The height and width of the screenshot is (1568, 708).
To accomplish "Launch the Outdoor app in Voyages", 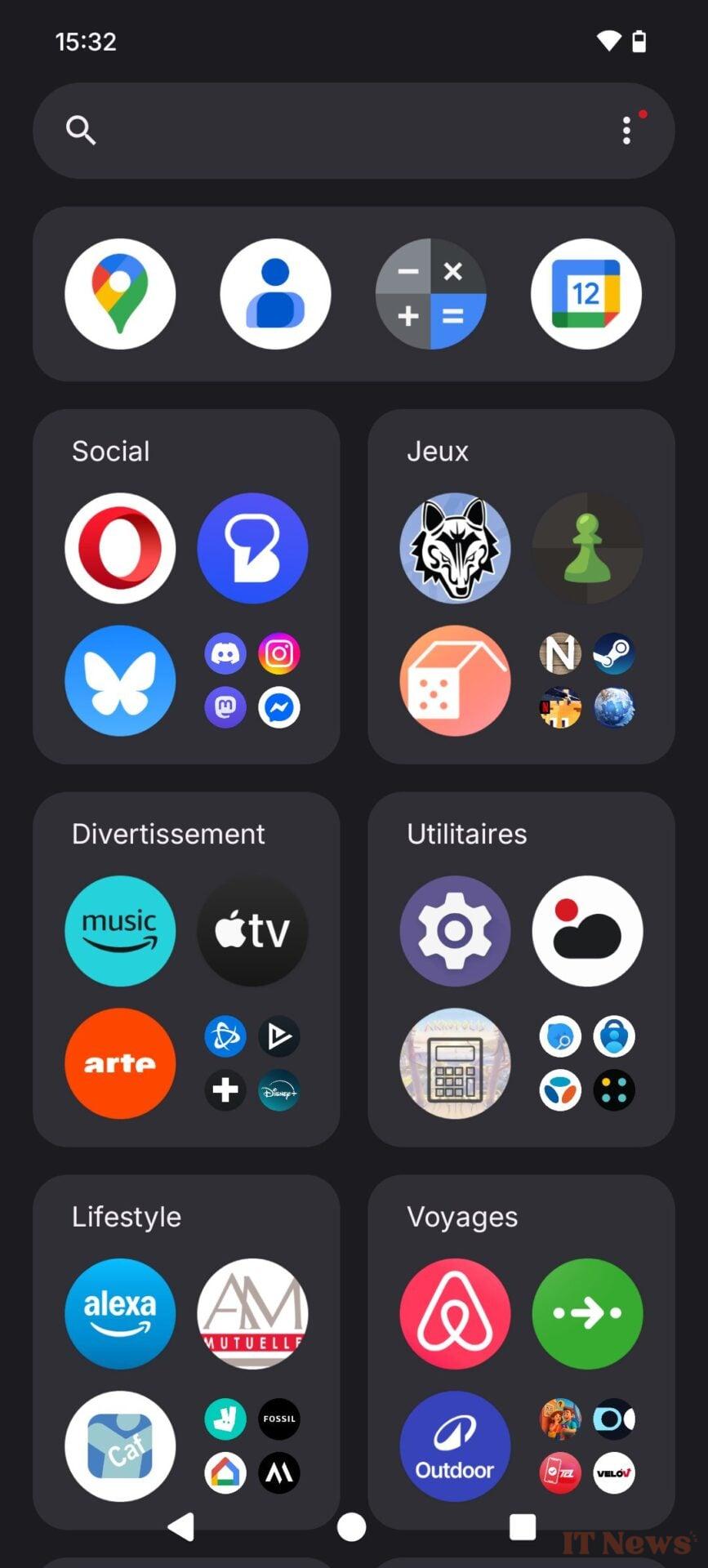I will click(455, 1445).
